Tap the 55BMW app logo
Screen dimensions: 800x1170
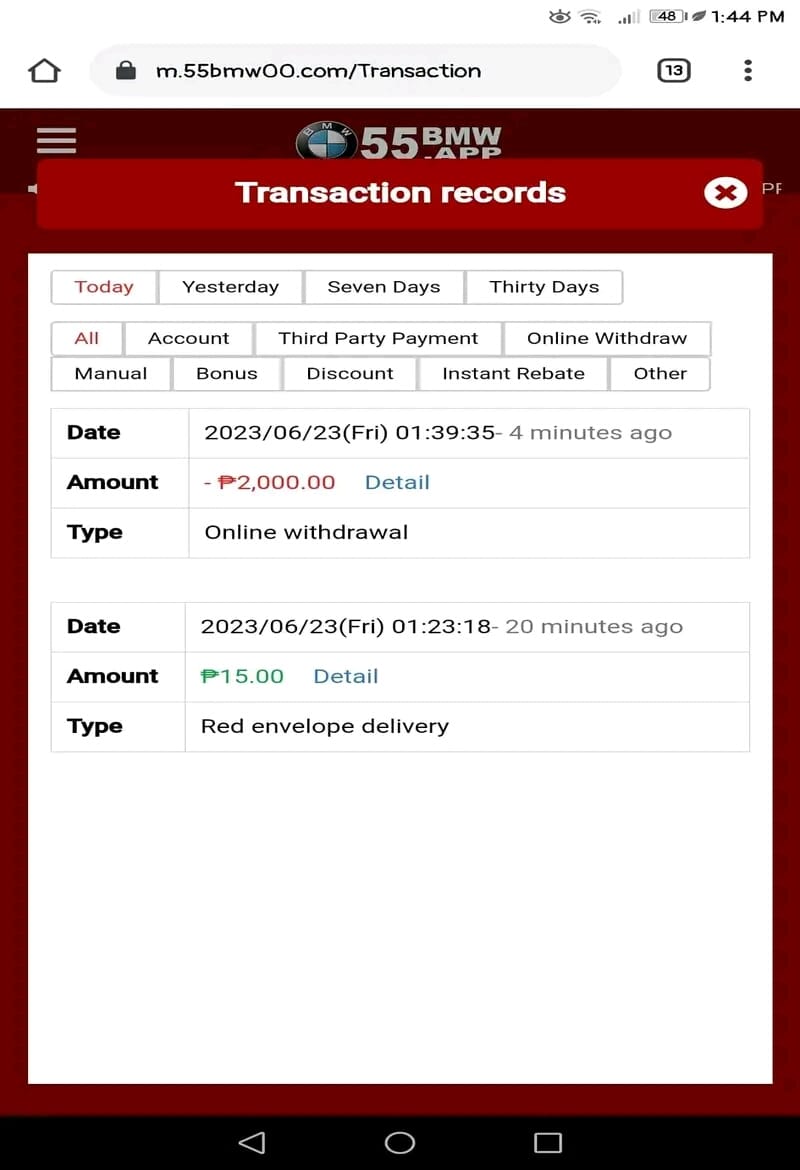(x=398, y=142)
